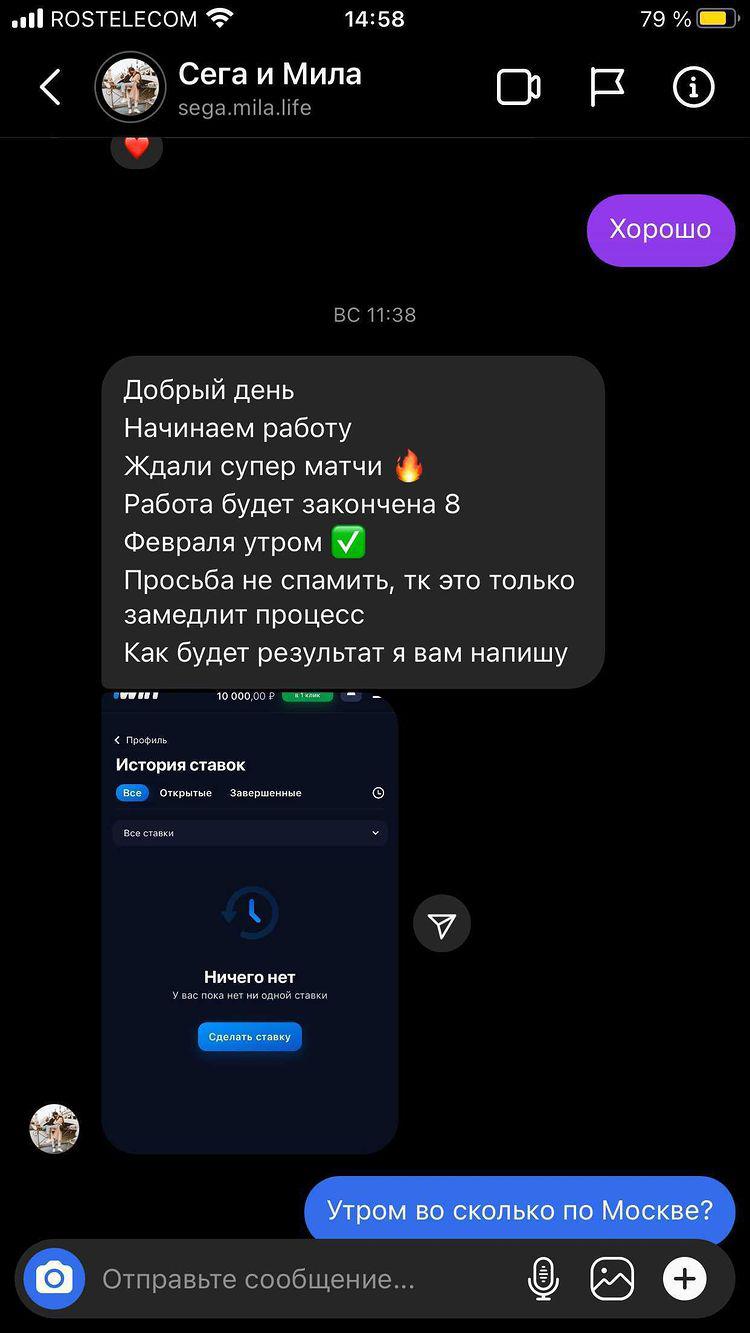The width and height of the screenshot is (750, 1333).
Task: Forward the shared image with paper plane
Action: [442, 924]
